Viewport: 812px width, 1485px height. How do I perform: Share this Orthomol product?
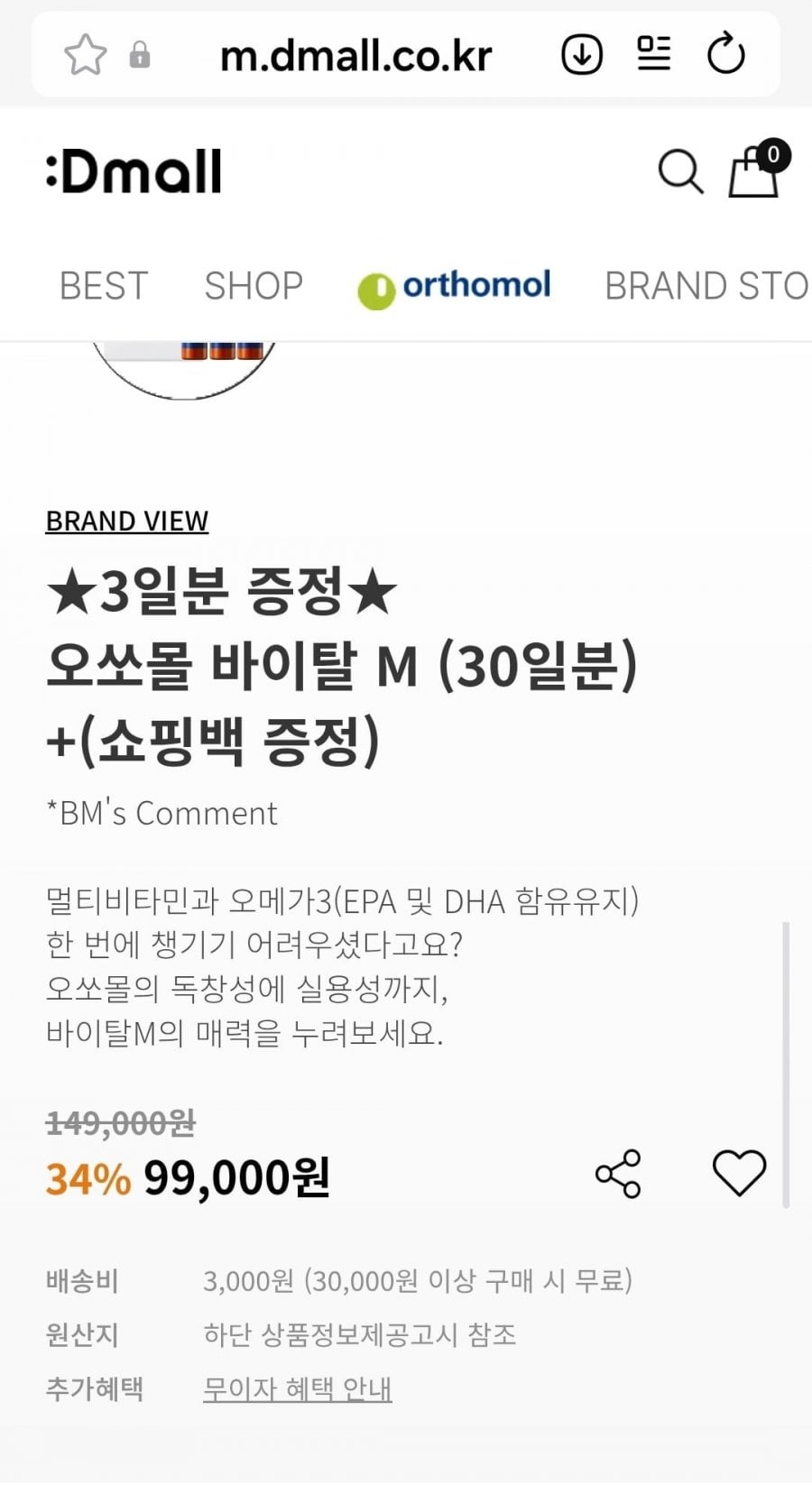[x=618, y=1174]
